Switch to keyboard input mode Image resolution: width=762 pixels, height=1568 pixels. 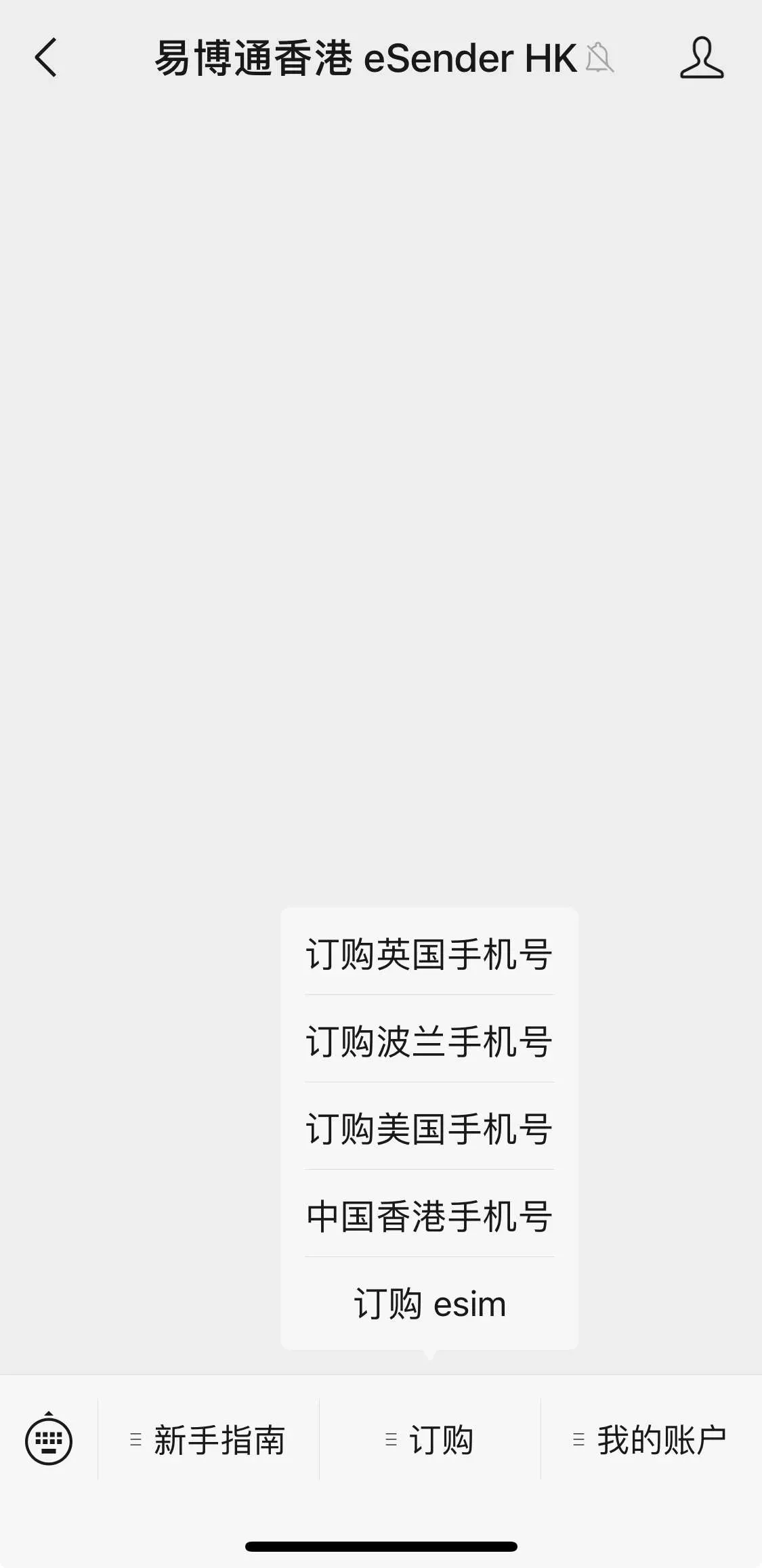point(49,1439)
